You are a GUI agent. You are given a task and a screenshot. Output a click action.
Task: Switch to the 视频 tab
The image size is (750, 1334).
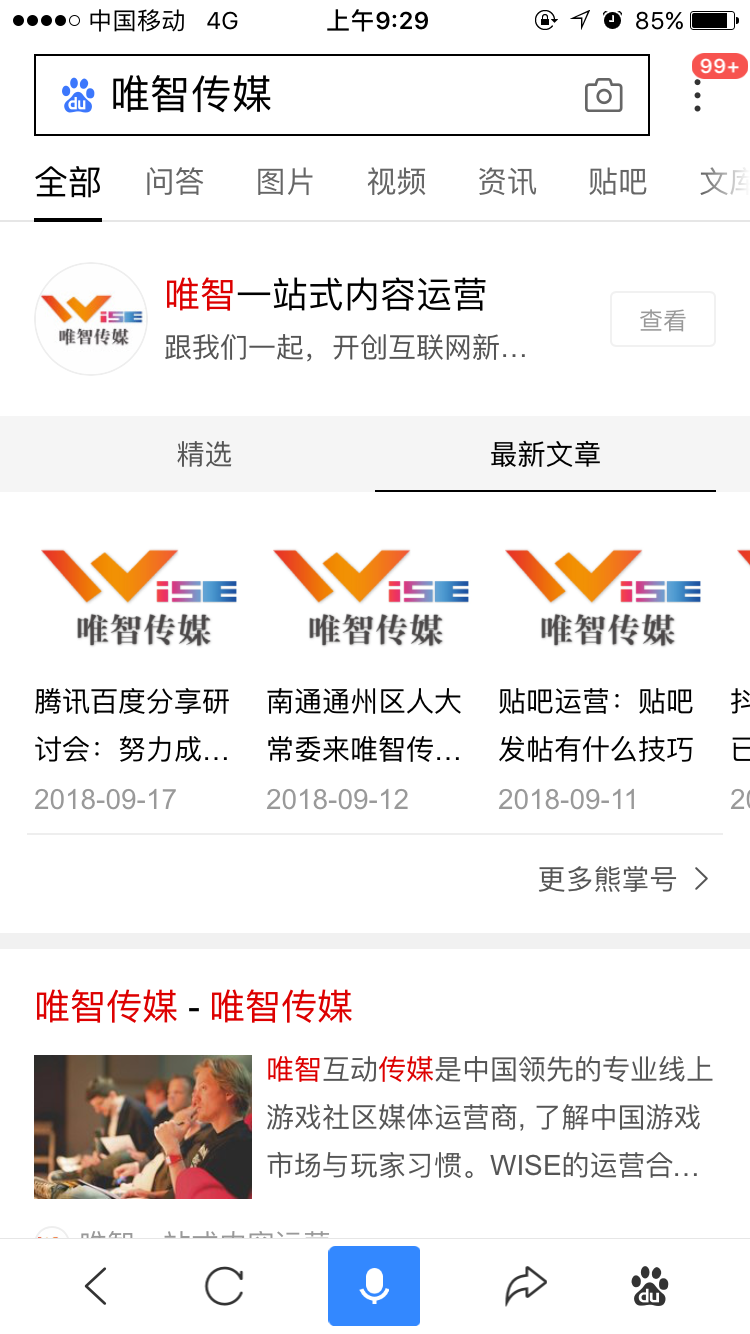pyautogui.click(x=396, y=182)
